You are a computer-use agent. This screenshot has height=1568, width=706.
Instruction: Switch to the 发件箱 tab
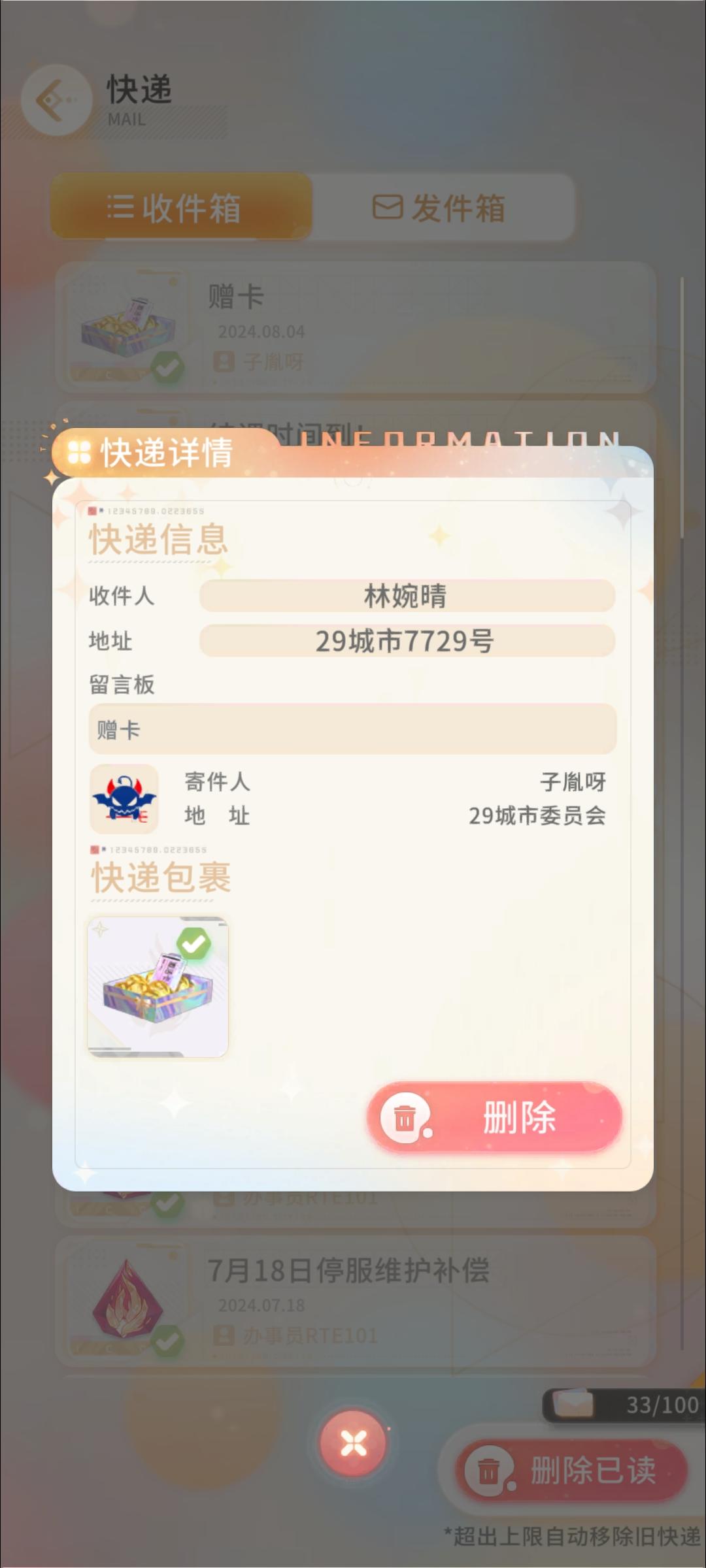tap(440, 208)
